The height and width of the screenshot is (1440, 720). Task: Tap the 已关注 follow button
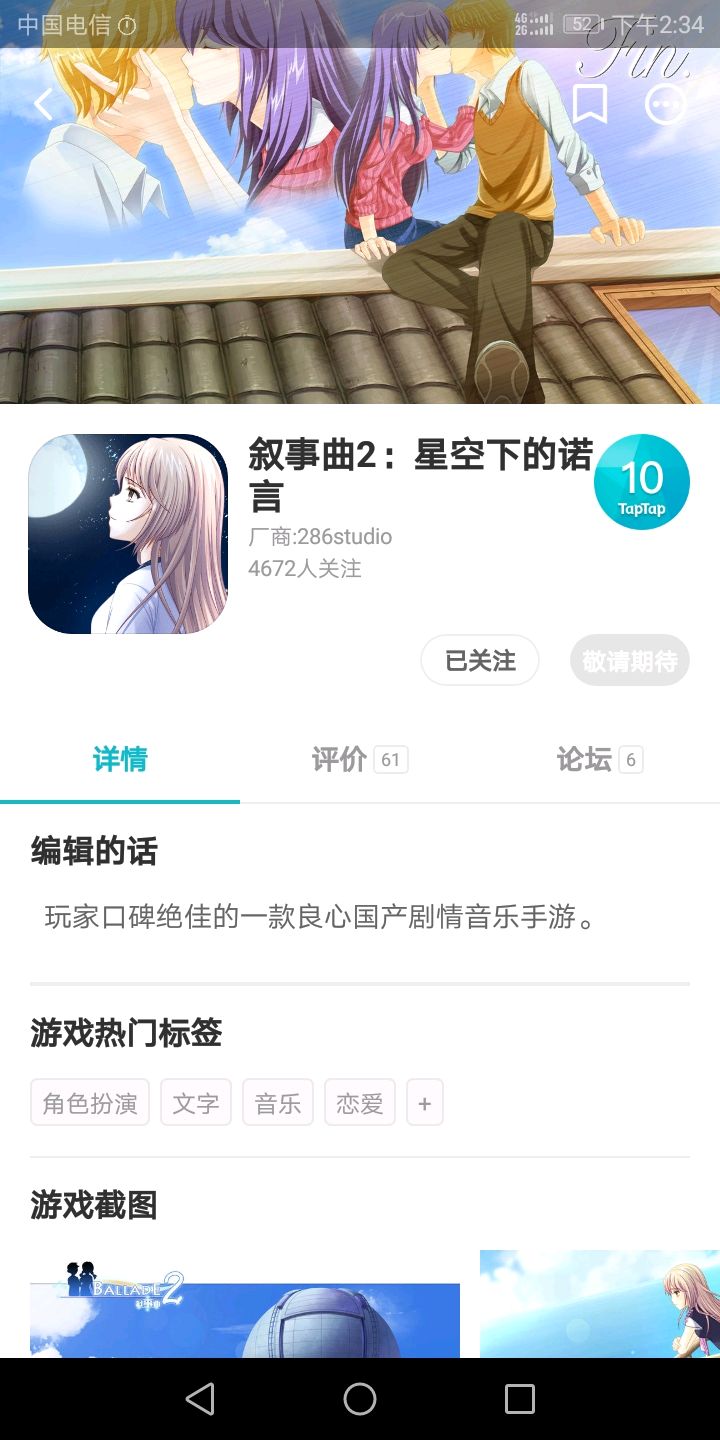pos(480,661)
